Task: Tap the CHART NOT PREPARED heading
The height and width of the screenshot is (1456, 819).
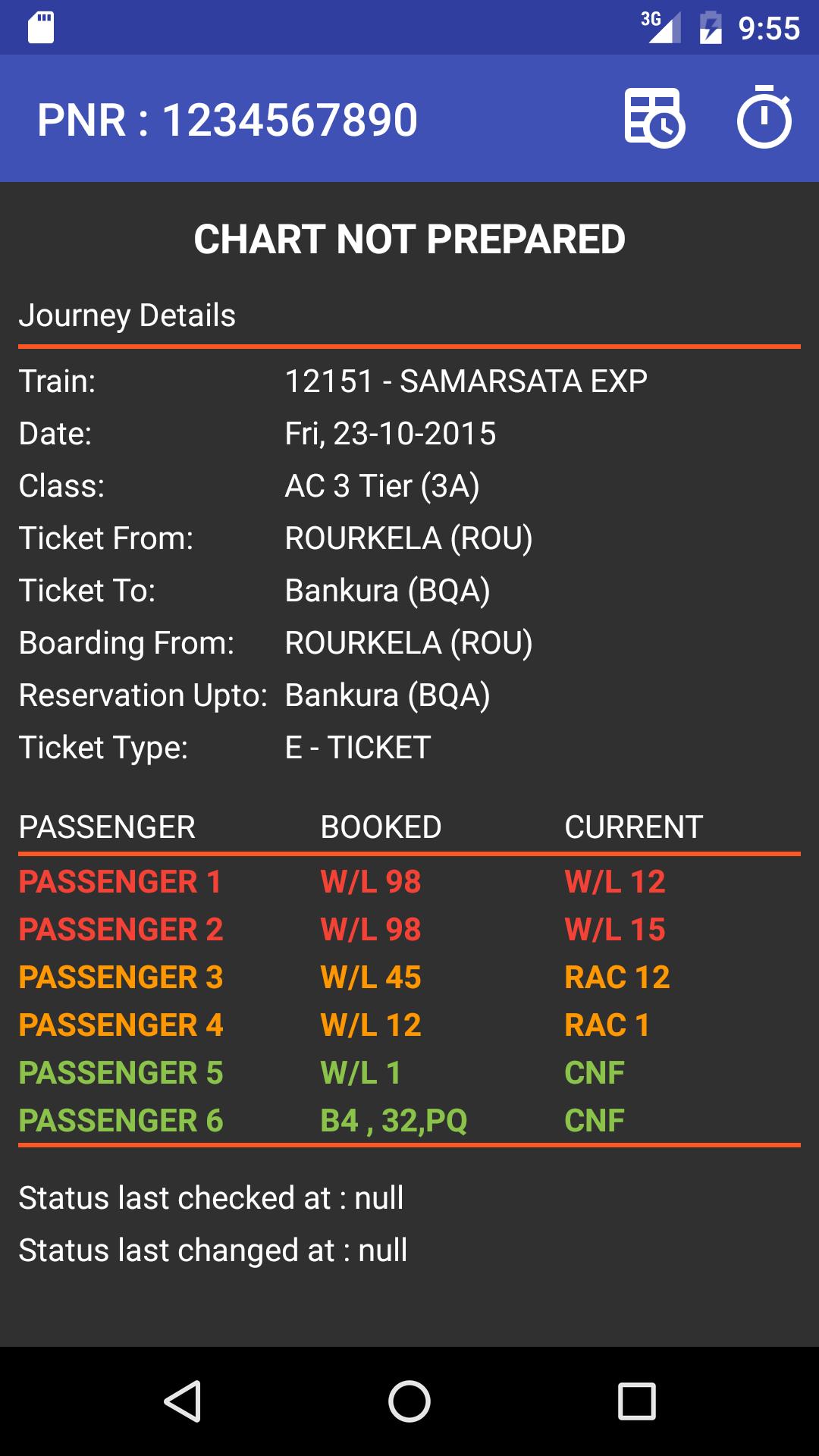Action: pyautogui.click(x=409, y=239)
